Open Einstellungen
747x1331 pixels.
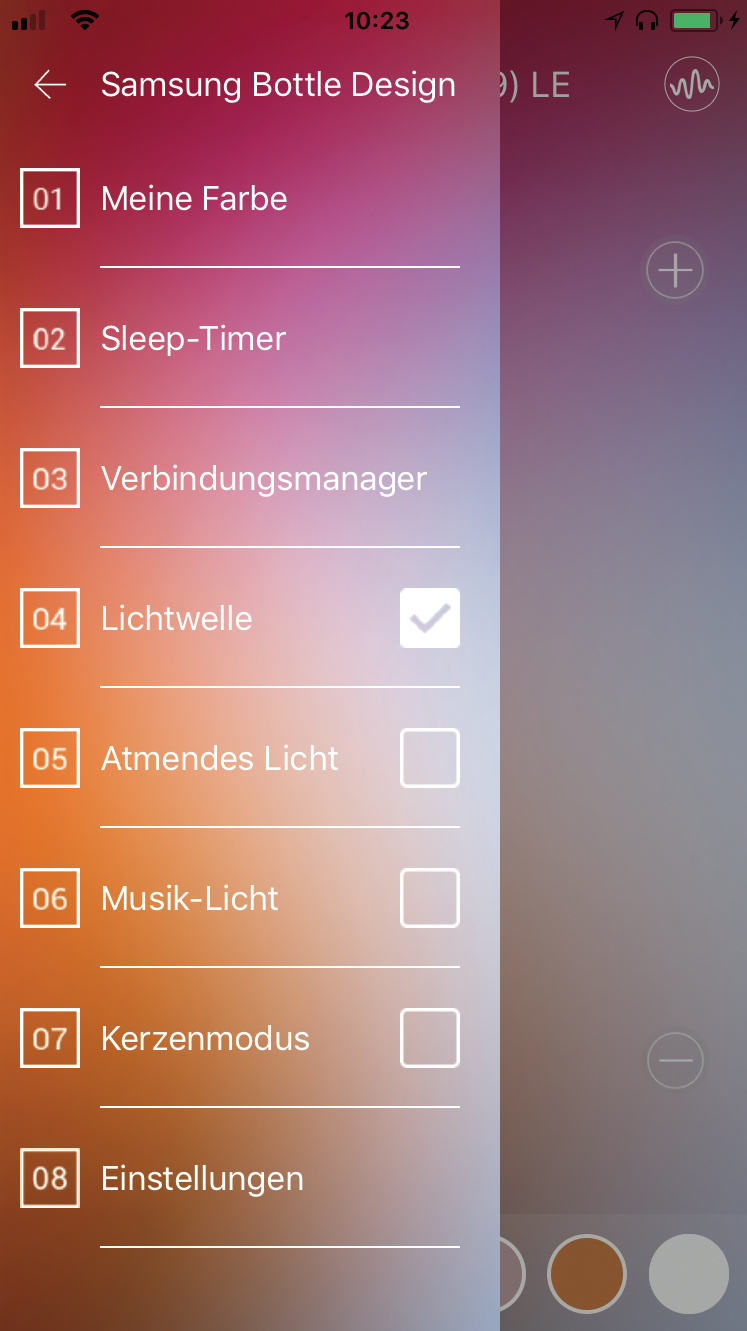tap(202, 1179)
